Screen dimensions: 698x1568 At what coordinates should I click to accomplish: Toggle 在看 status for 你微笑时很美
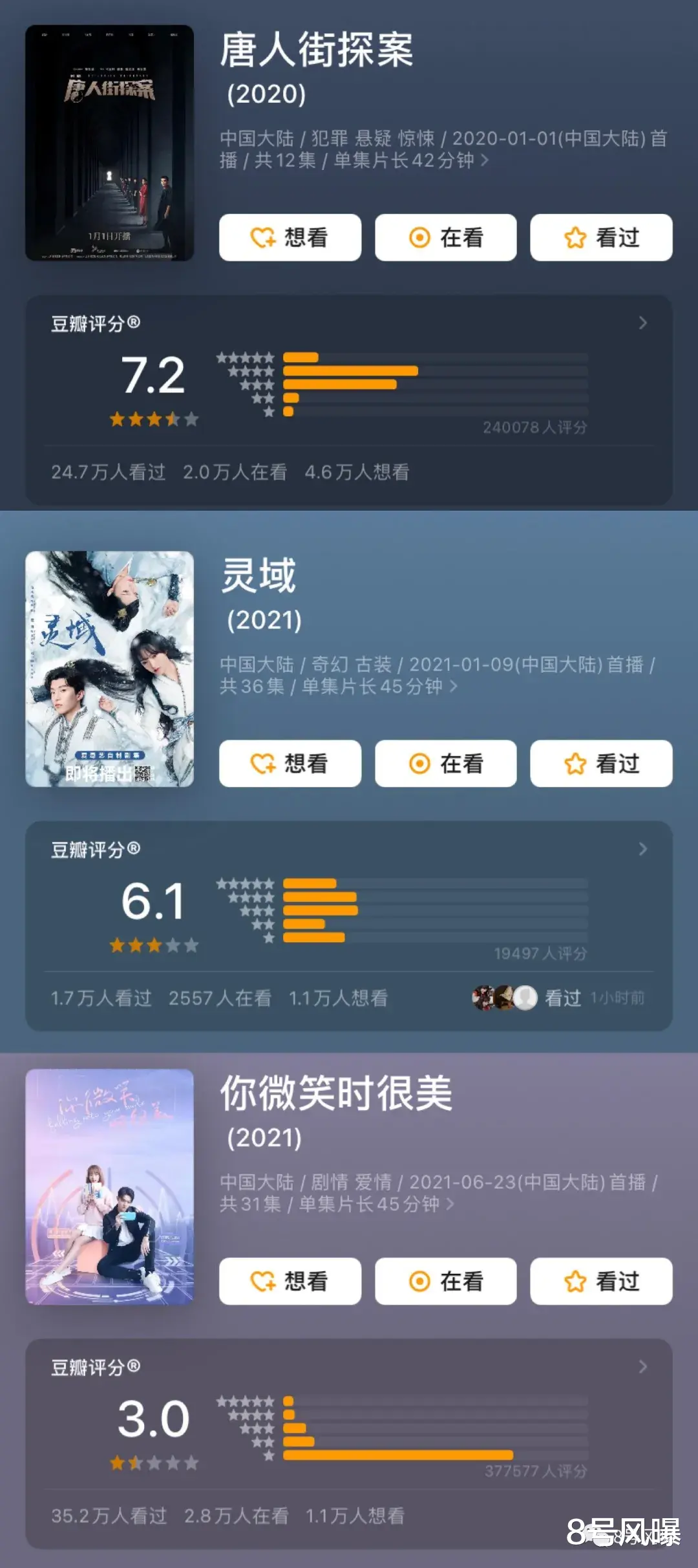[x=445, y=1282]
